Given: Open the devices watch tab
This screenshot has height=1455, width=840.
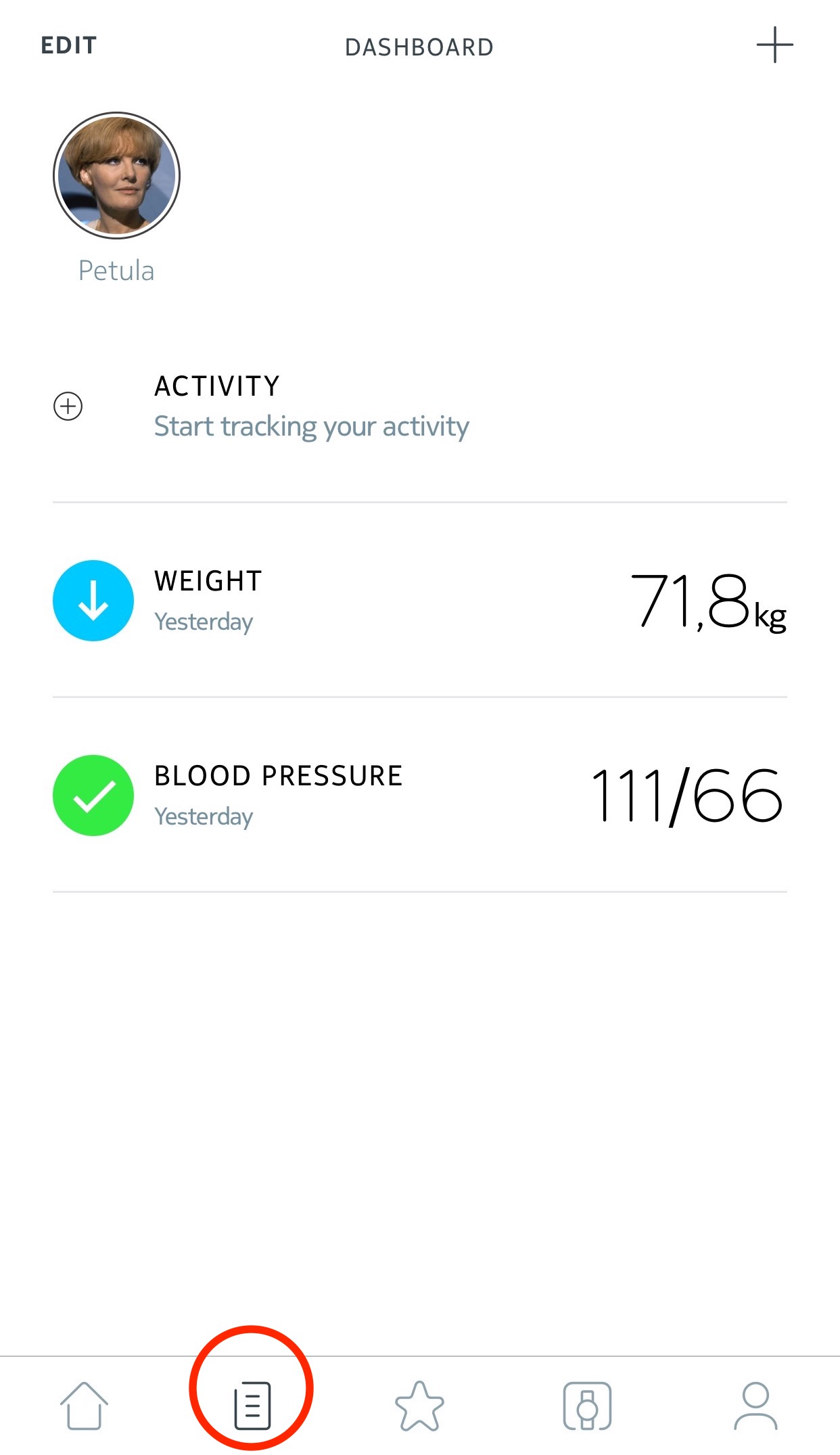Looking at the screenshot, I should click(587, 1406).
